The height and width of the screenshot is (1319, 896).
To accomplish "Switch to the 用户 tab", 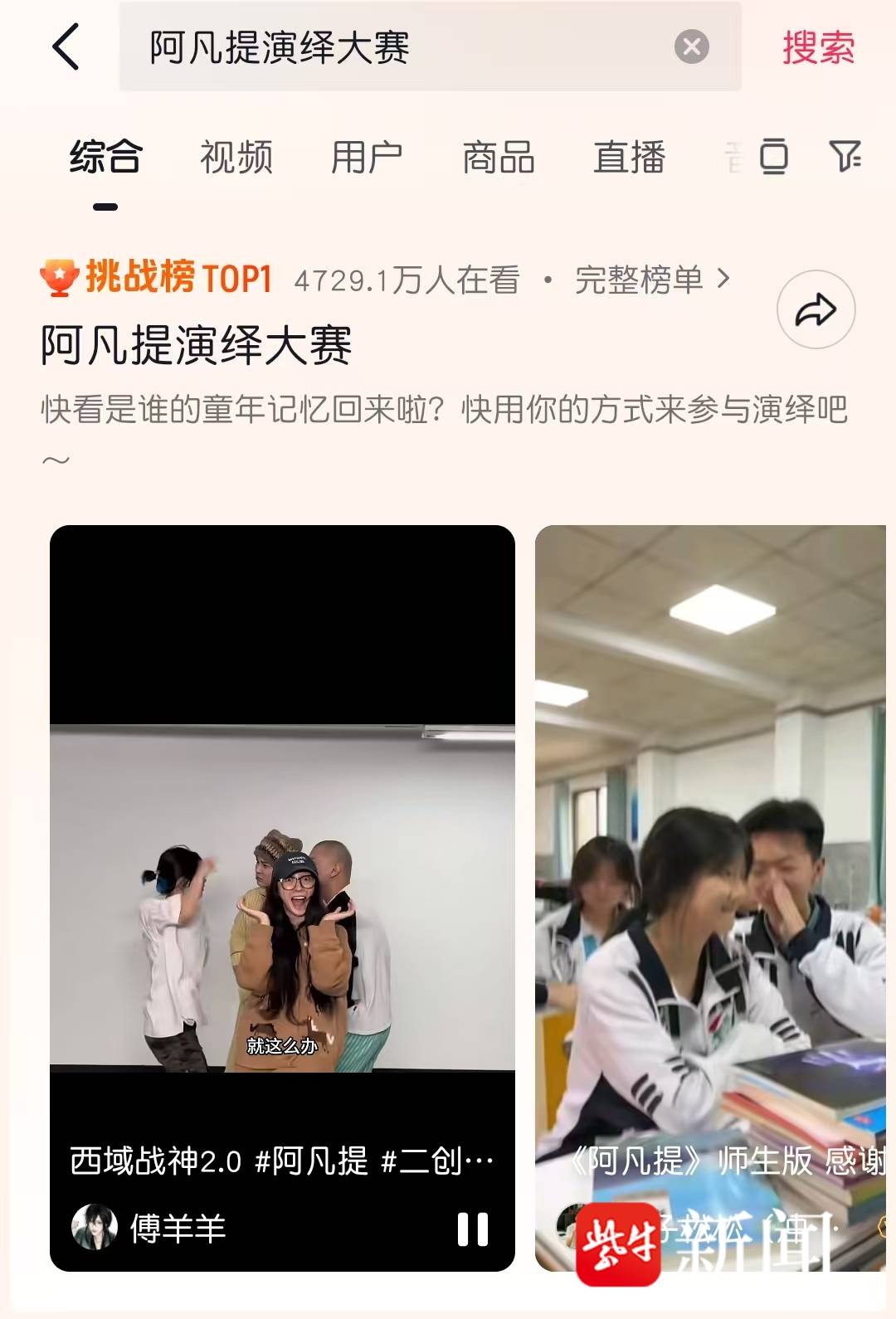I will (367, 157).
